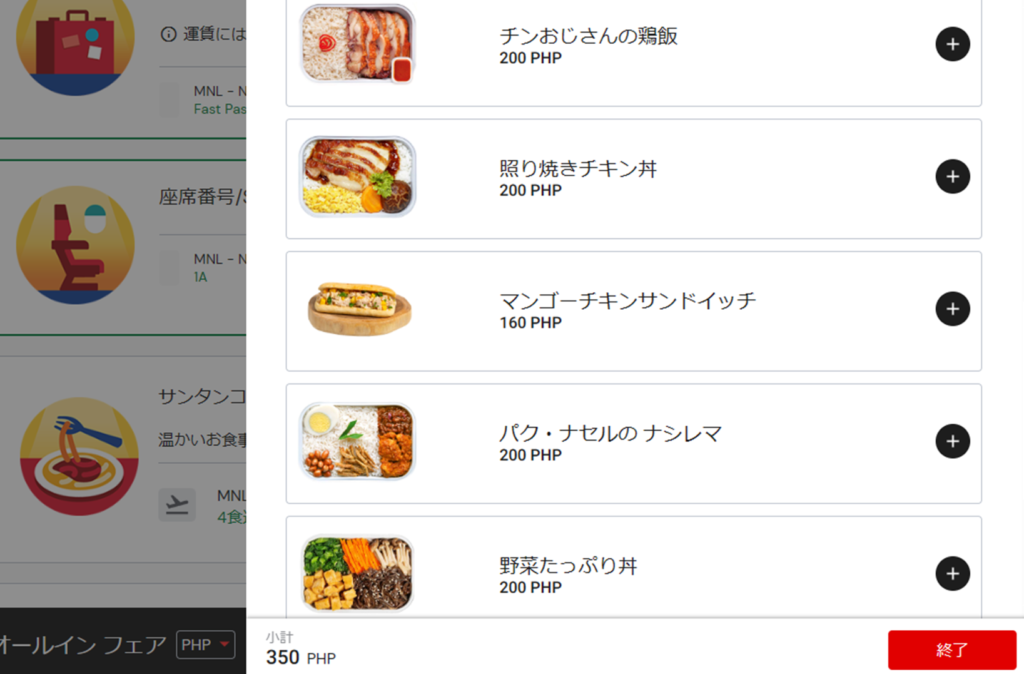Add 照り焼きチキン丼 to the order
This screenshot has height=674, width=1024.
pos(952,177)
